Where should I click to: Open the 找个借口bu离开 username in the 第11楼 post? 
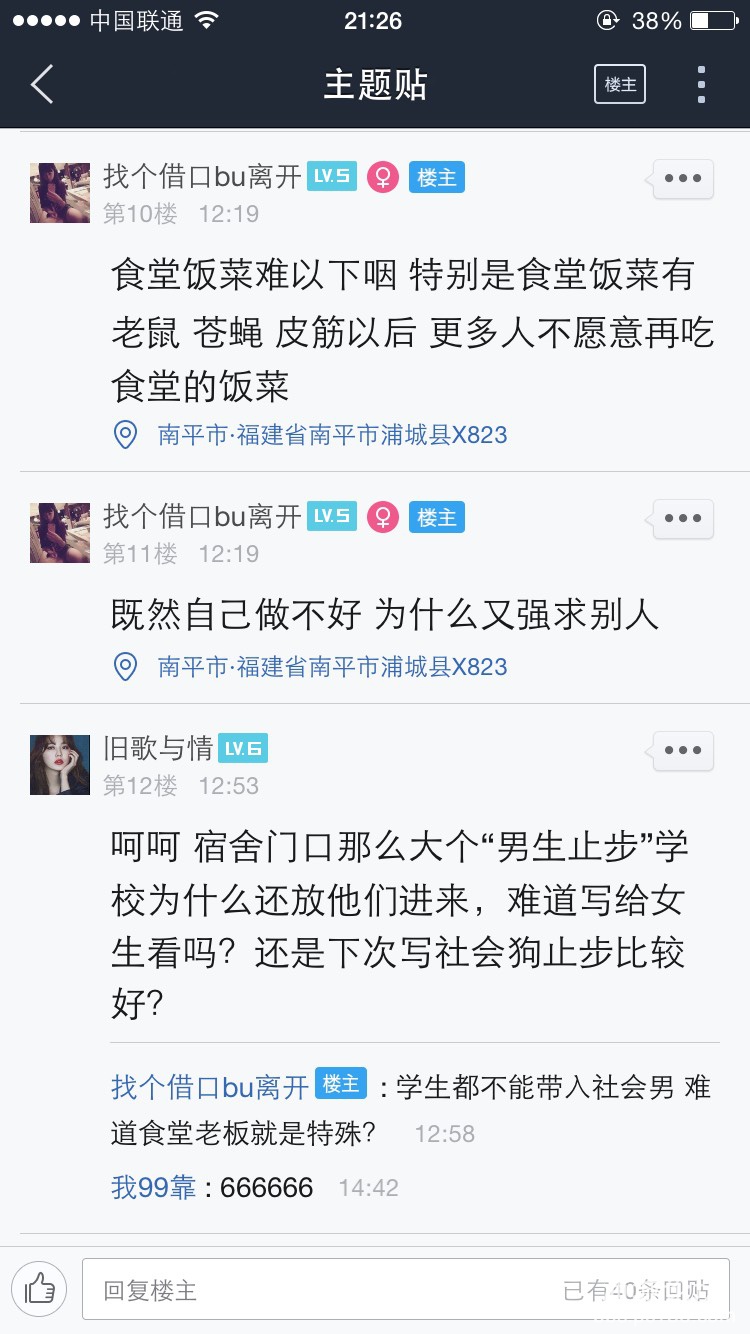202,516
